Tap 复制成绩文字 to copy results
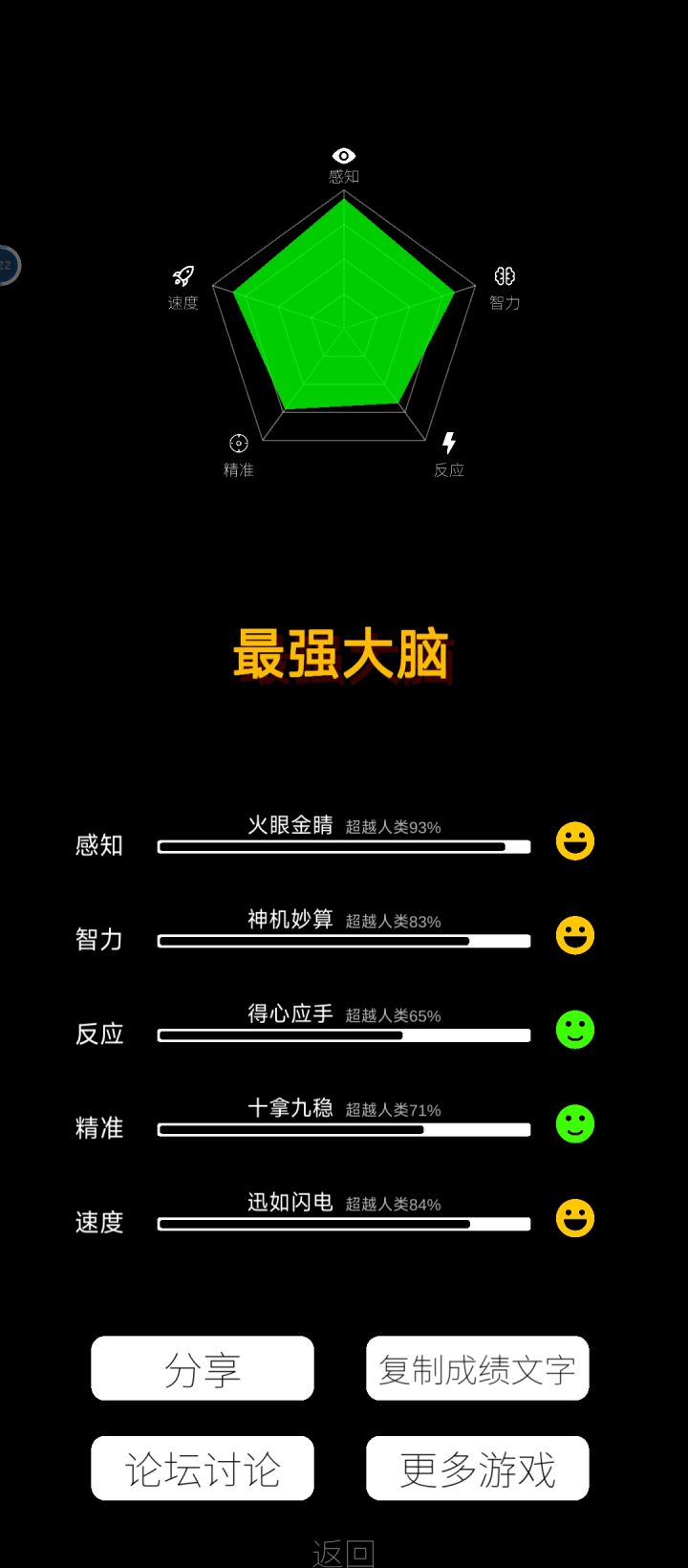The height and width of the screenshot is (1568, 688). click(x=477, y=1369)
